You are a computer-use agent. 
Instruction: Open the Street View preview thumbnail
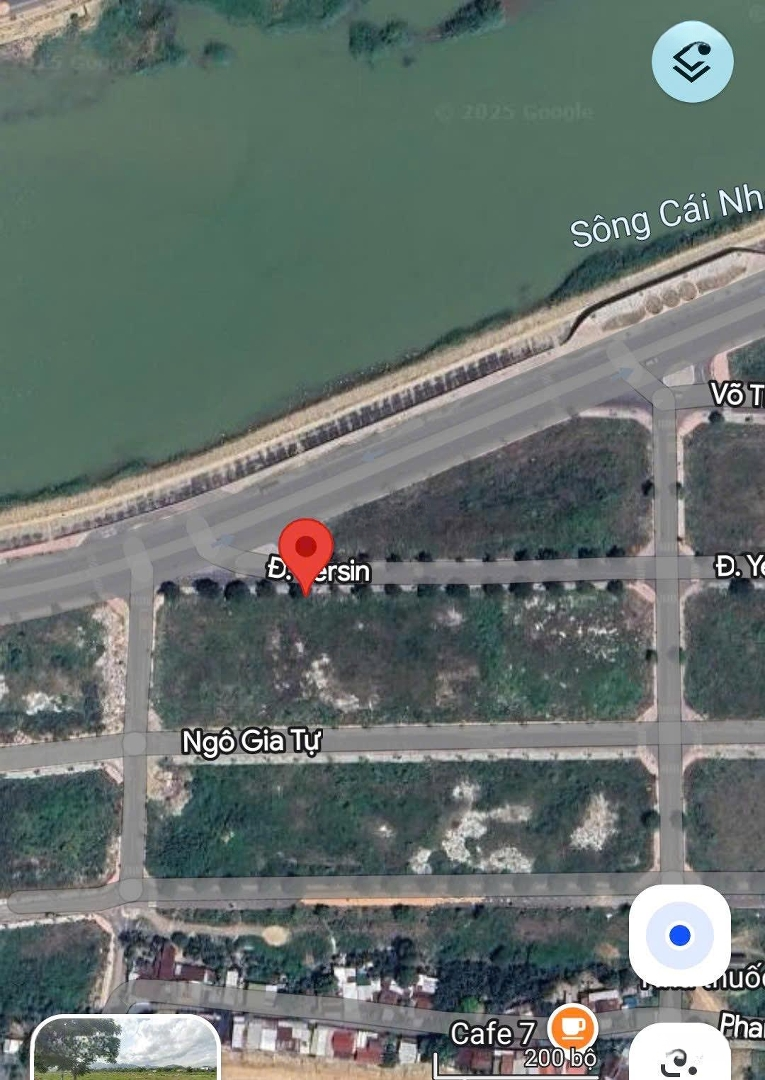pyautogui.click(x=126, y=1048)
